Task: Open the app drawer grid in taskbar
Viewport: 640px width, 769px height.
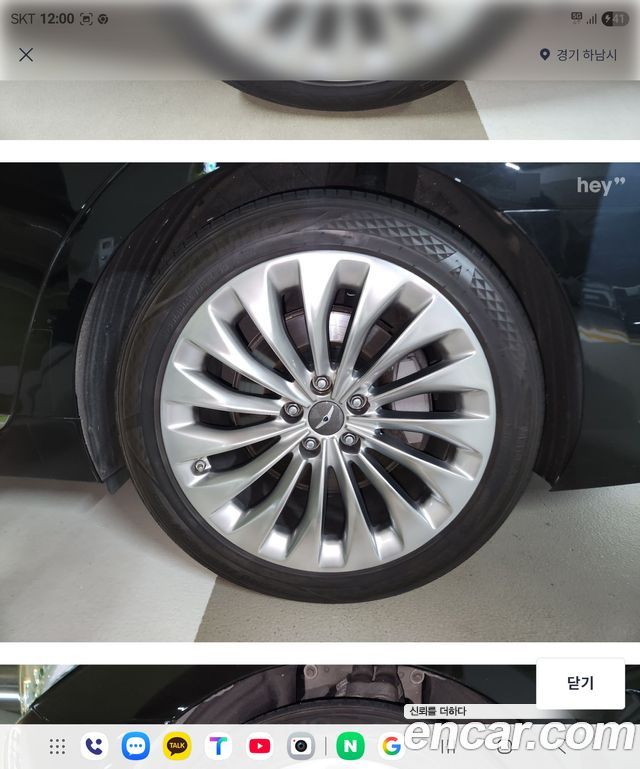Action: tap(57, 746)
